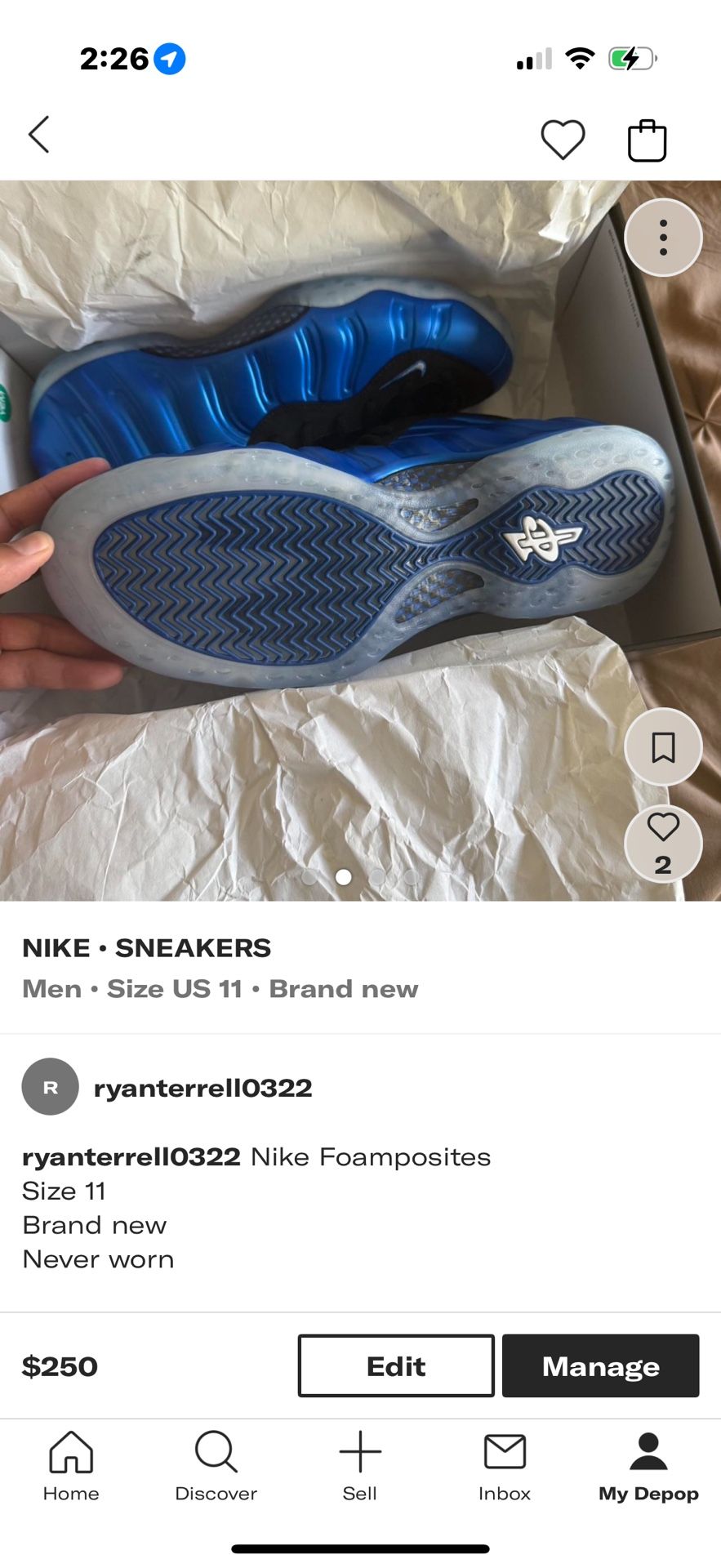The width and height of the screenshot is (721, 1568).
Task: Open the three-dot options menu
Action: pos(663,238)
